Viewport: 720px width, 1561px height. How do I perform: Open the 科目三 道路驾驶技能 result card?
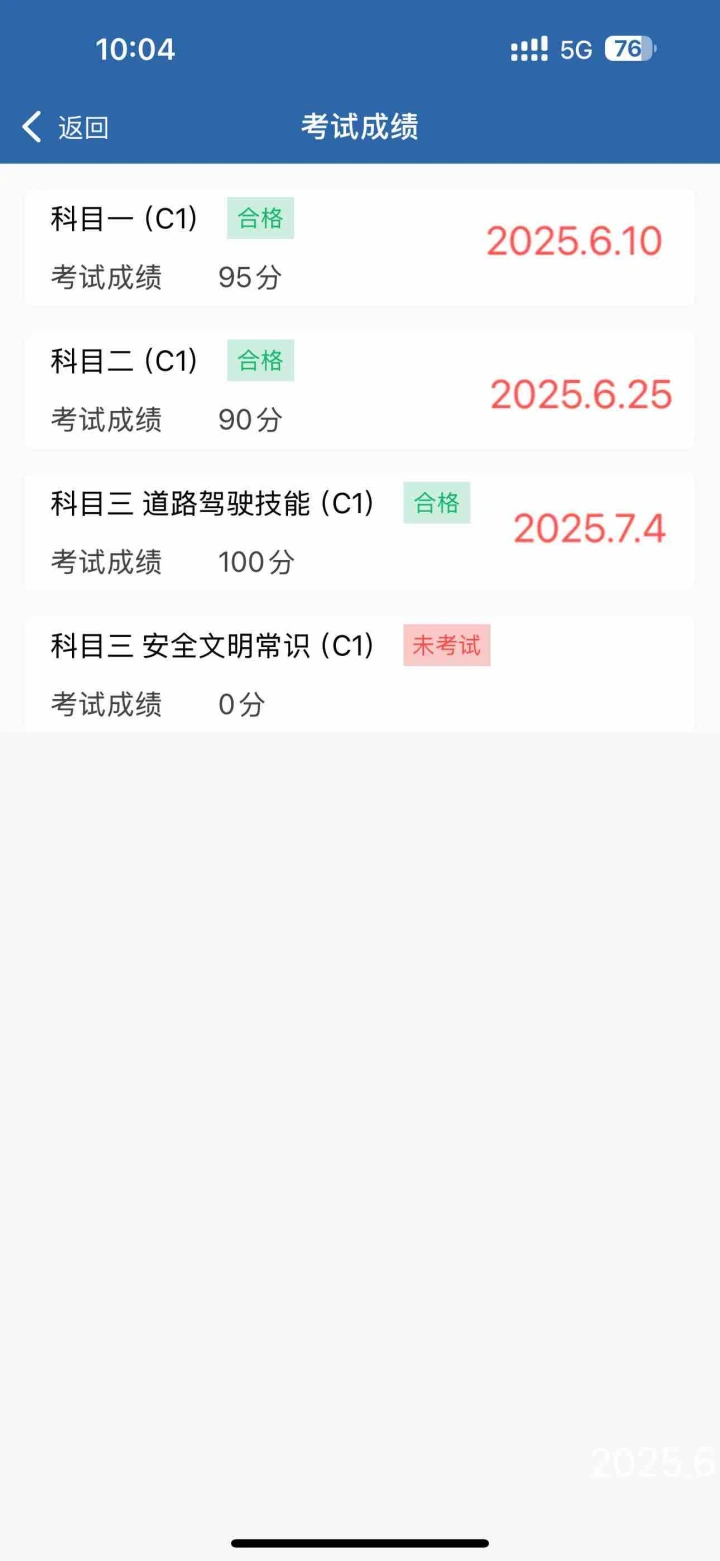(359, 532)
